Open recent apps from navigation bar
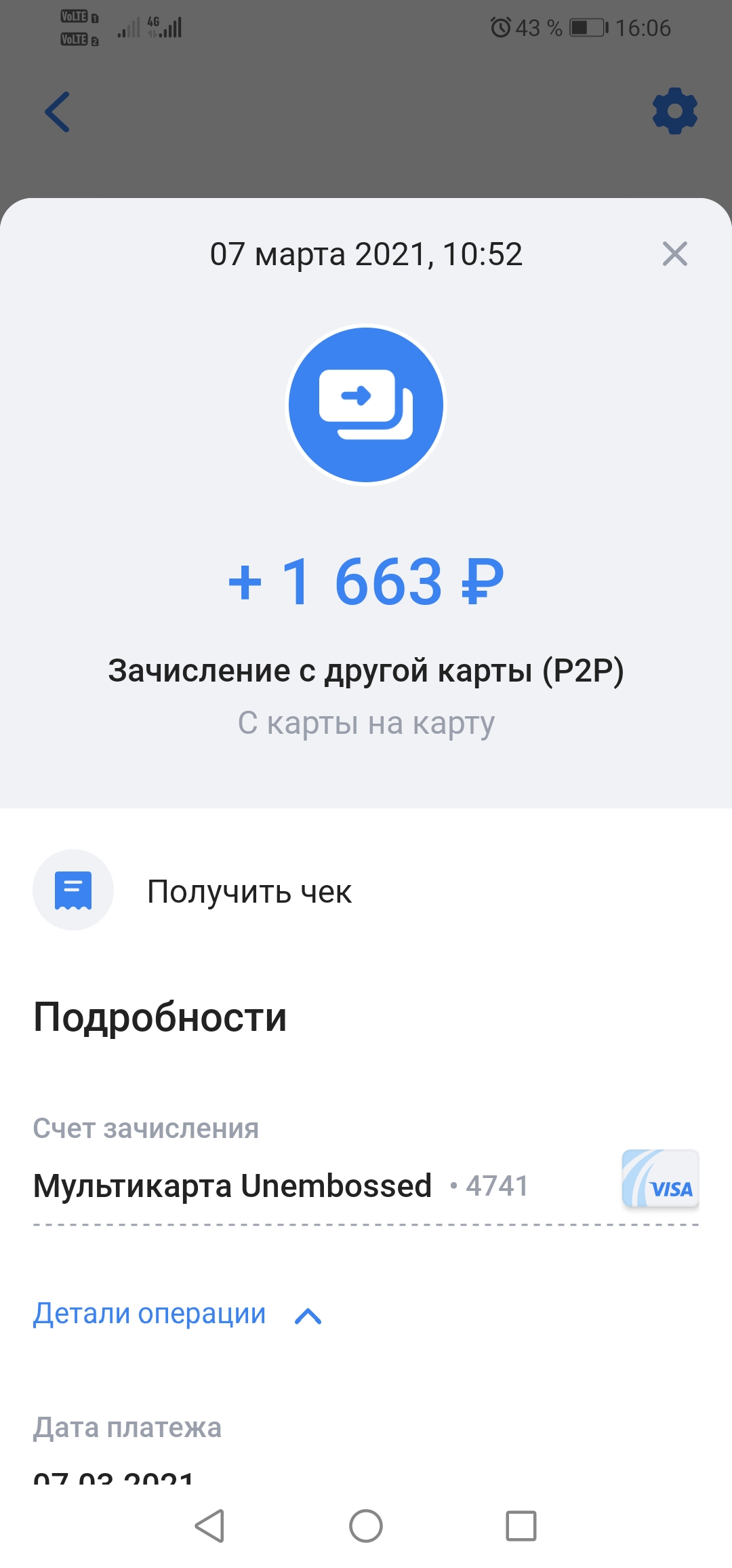 [521, 1526]
